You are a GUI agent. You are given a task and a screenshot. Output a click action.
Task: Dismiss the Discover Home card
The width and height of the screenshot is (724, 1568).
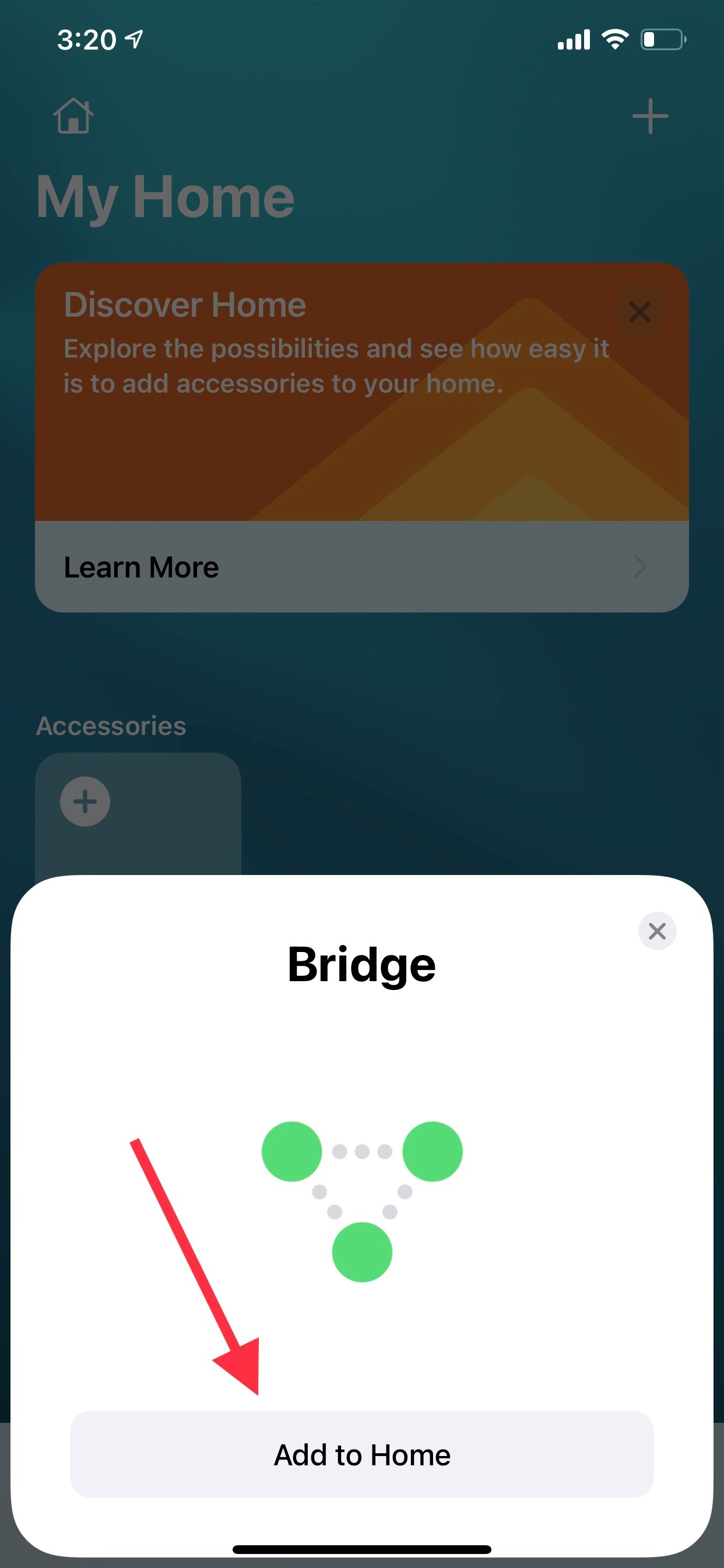click(639, 311)
